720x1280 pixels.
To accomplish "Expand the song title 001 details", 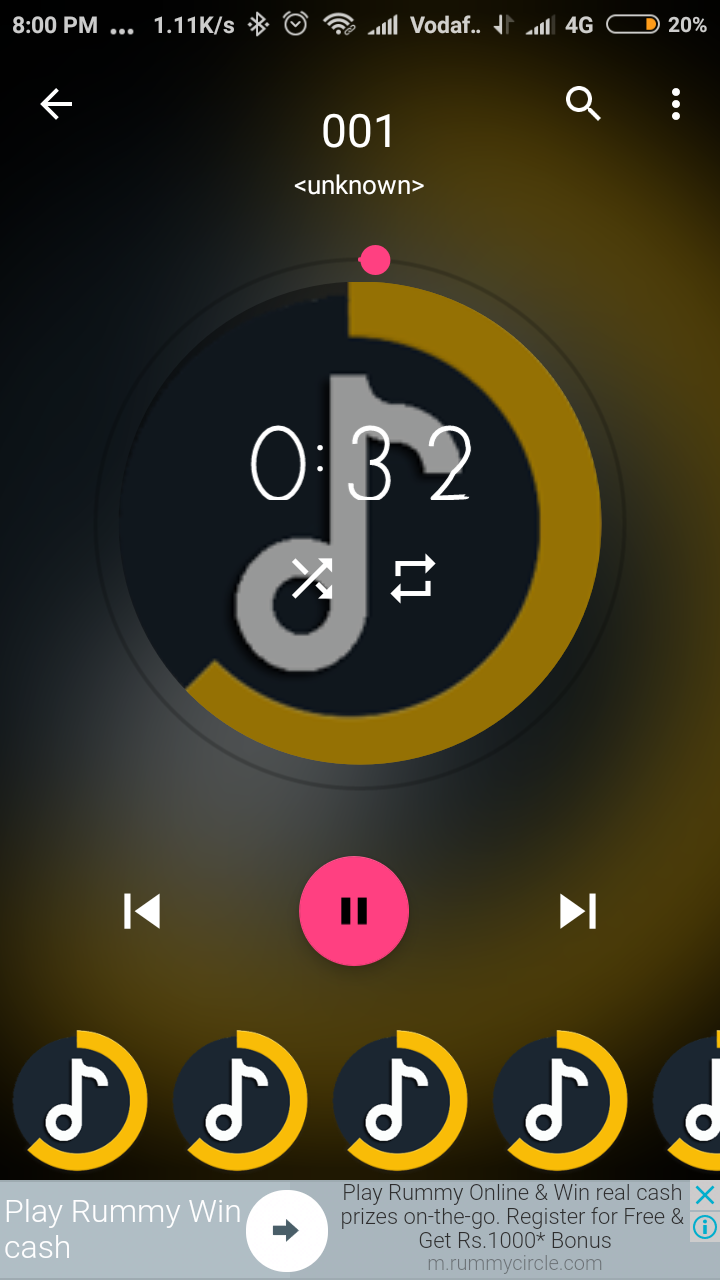I will pyautogui.click(x=359, y=130).
